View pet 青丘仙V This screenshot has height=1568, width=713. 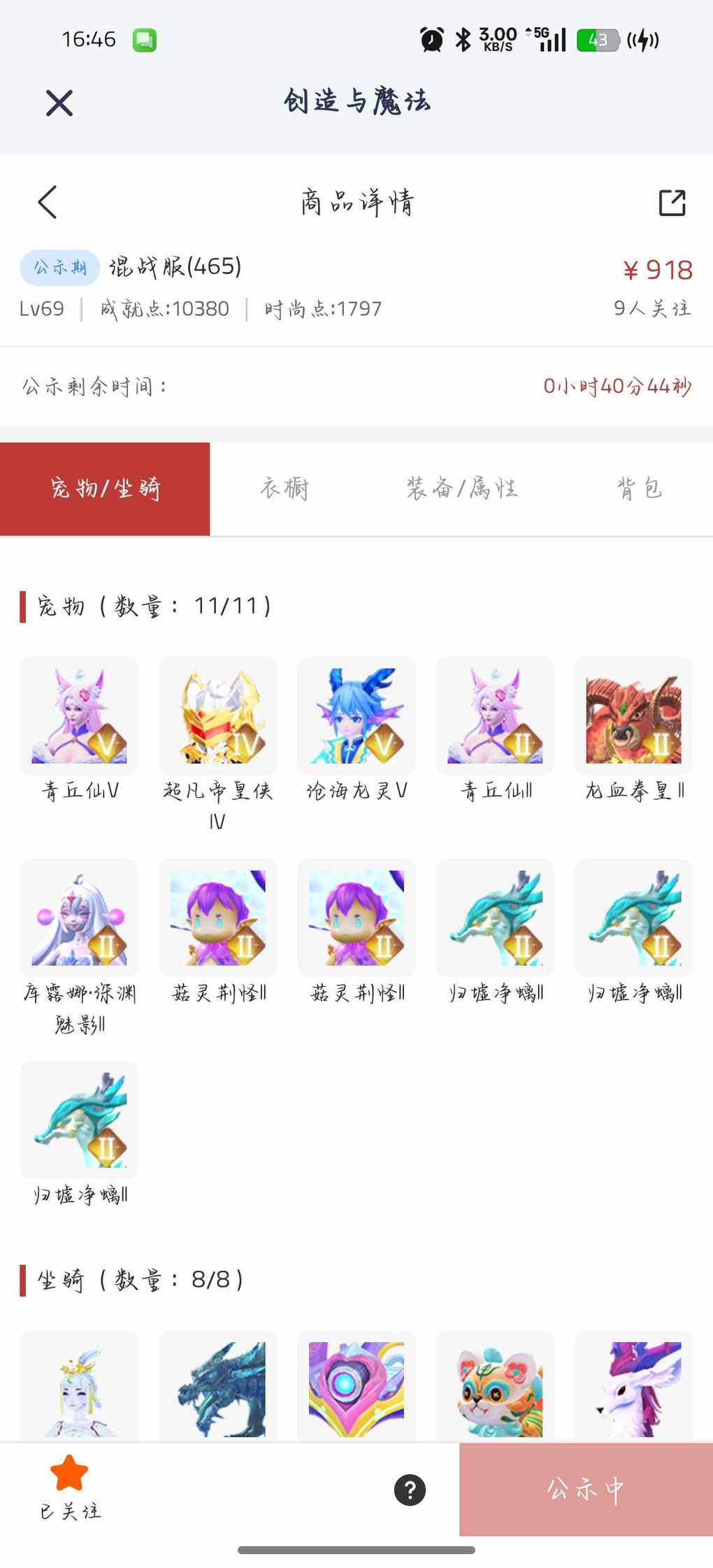click(79, 715)
